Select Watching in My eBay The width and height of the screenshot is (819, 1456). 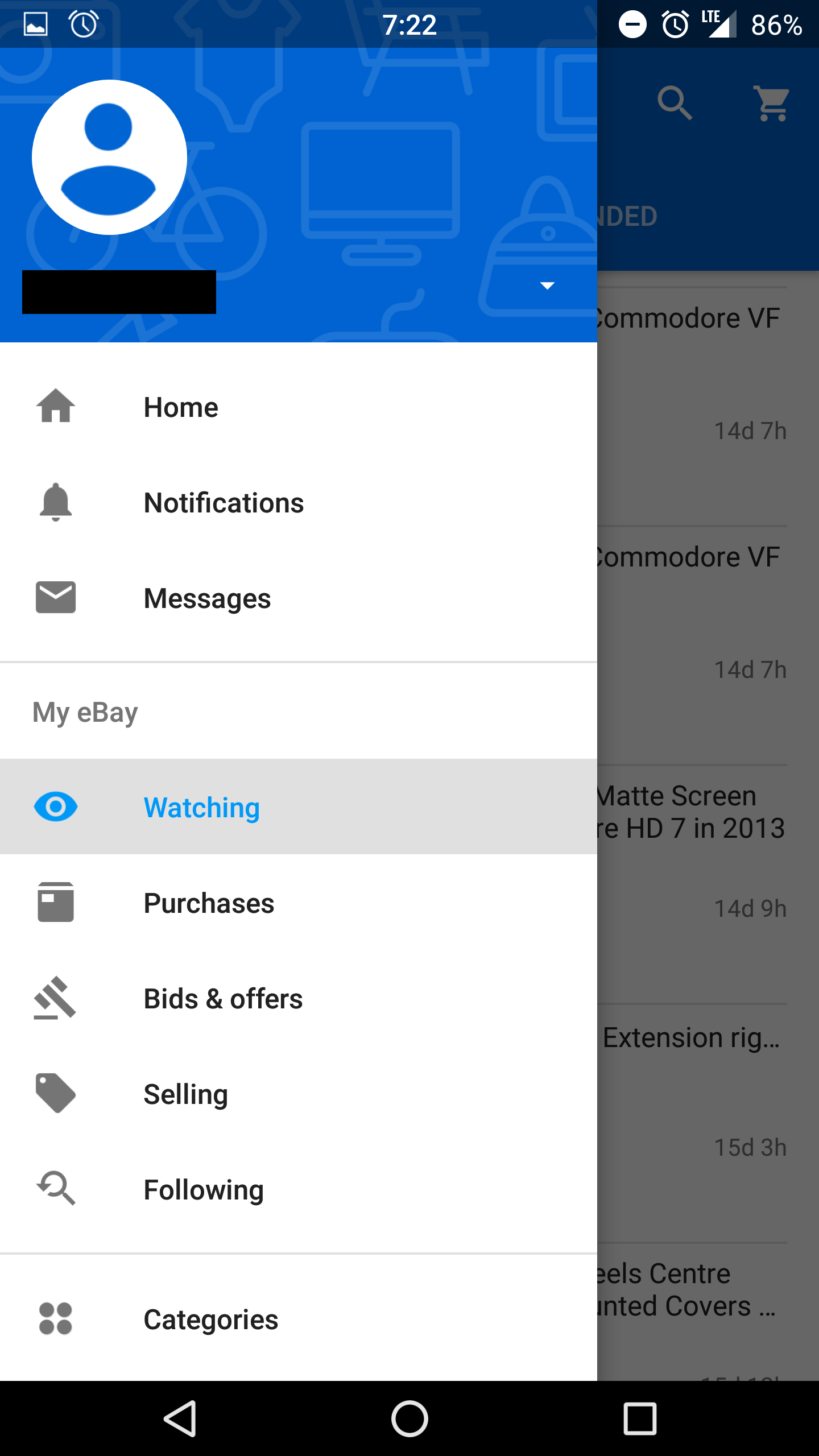(299, 806)
